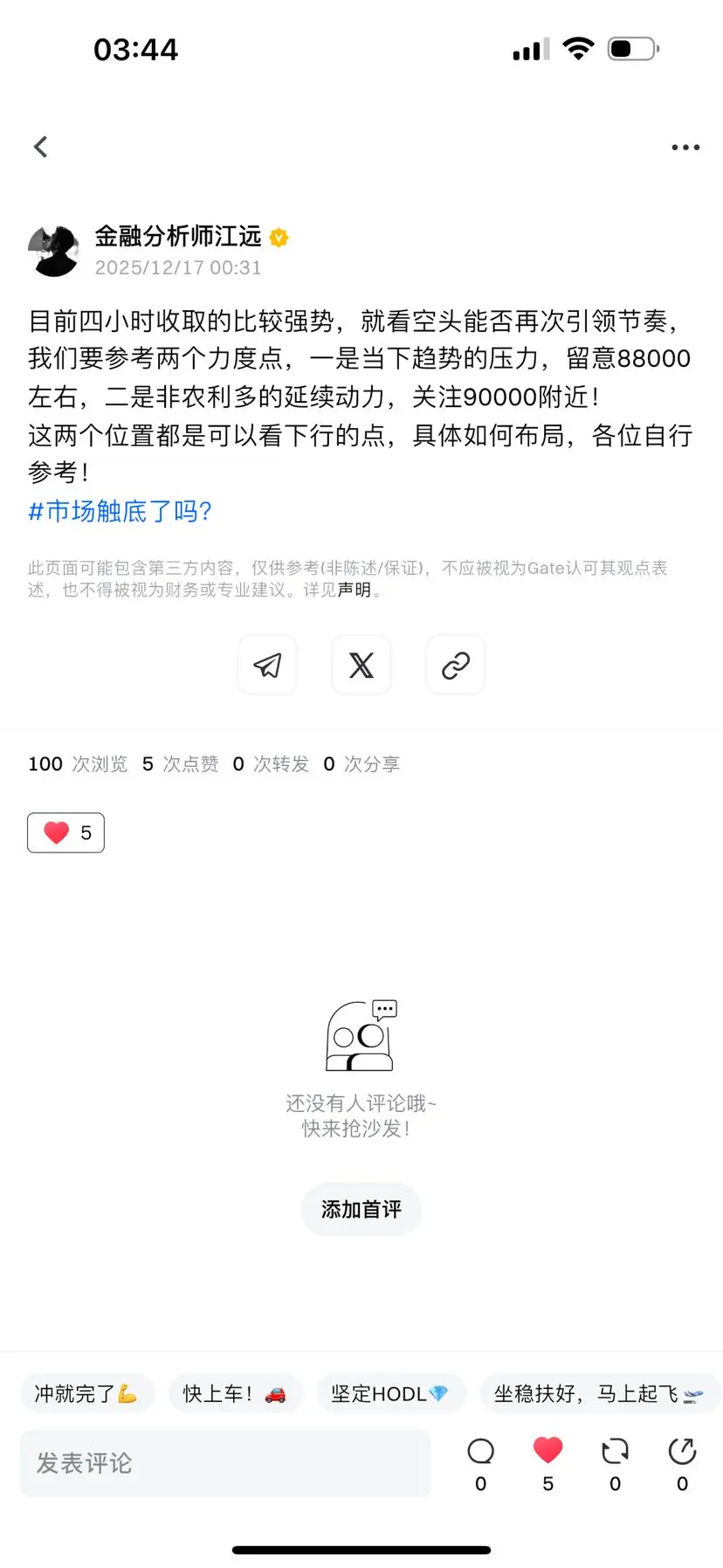Share the post via Telegram icon
723x1568 pixels.
(x=266, y=665)
